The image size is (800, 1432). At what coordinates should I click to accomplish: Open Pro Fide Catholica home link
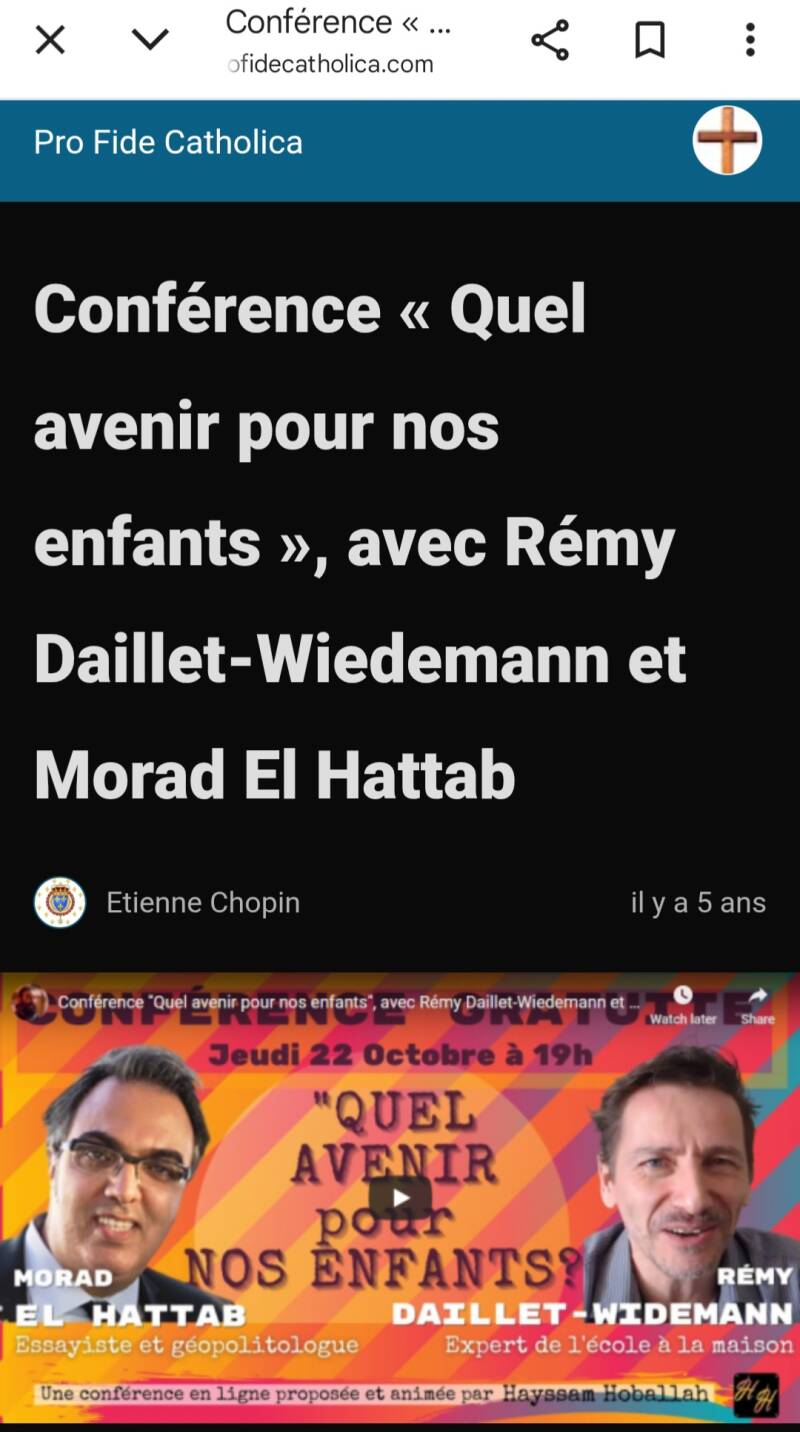coord(168,142)
